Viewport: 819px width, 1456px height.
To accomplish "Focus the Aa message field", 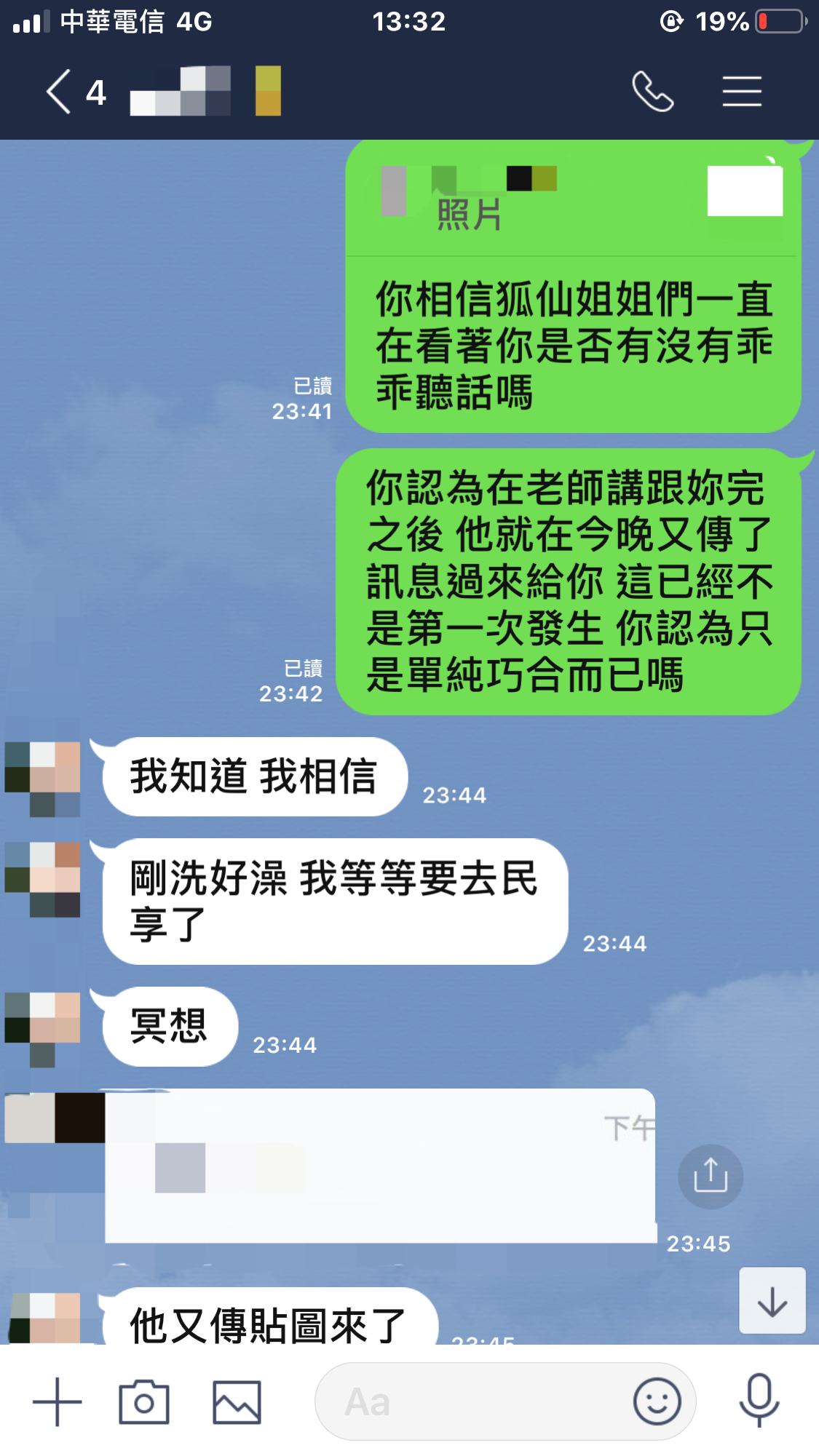I will pos(473,1401).
